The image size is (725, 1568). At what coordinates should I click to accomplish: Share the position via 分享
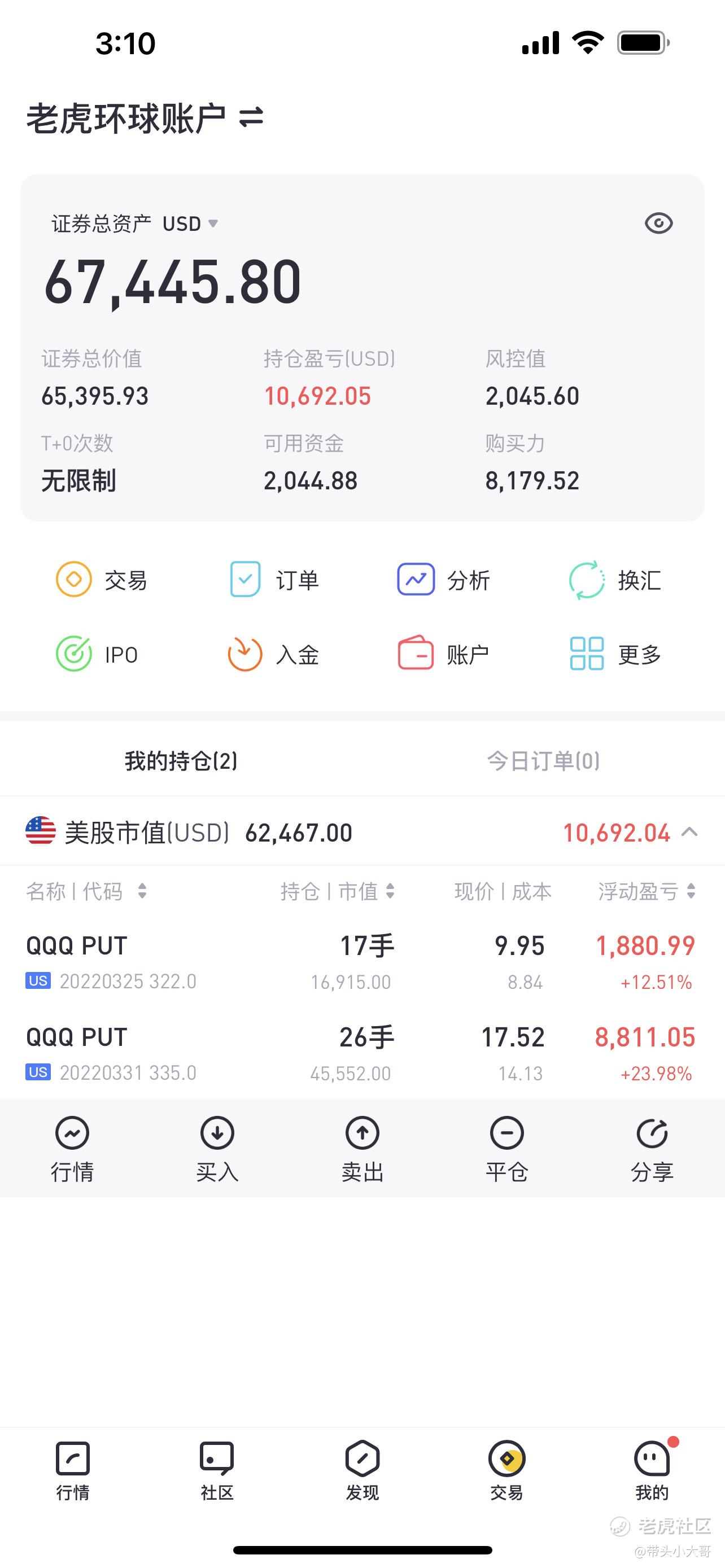coord(652,1149)
